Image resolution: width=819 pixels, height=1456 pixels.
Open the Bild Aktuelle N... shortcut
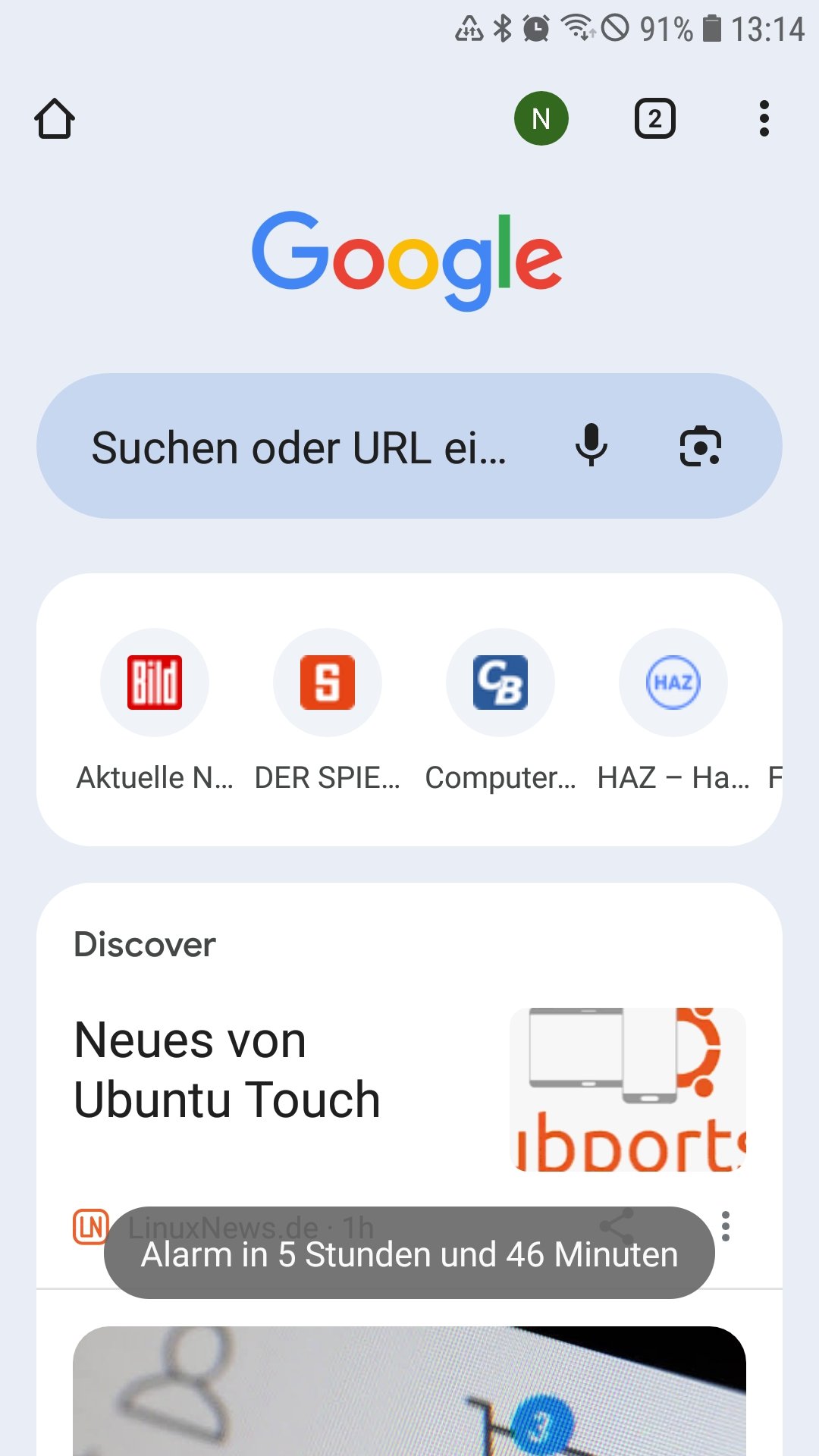(x=155, y=682)
